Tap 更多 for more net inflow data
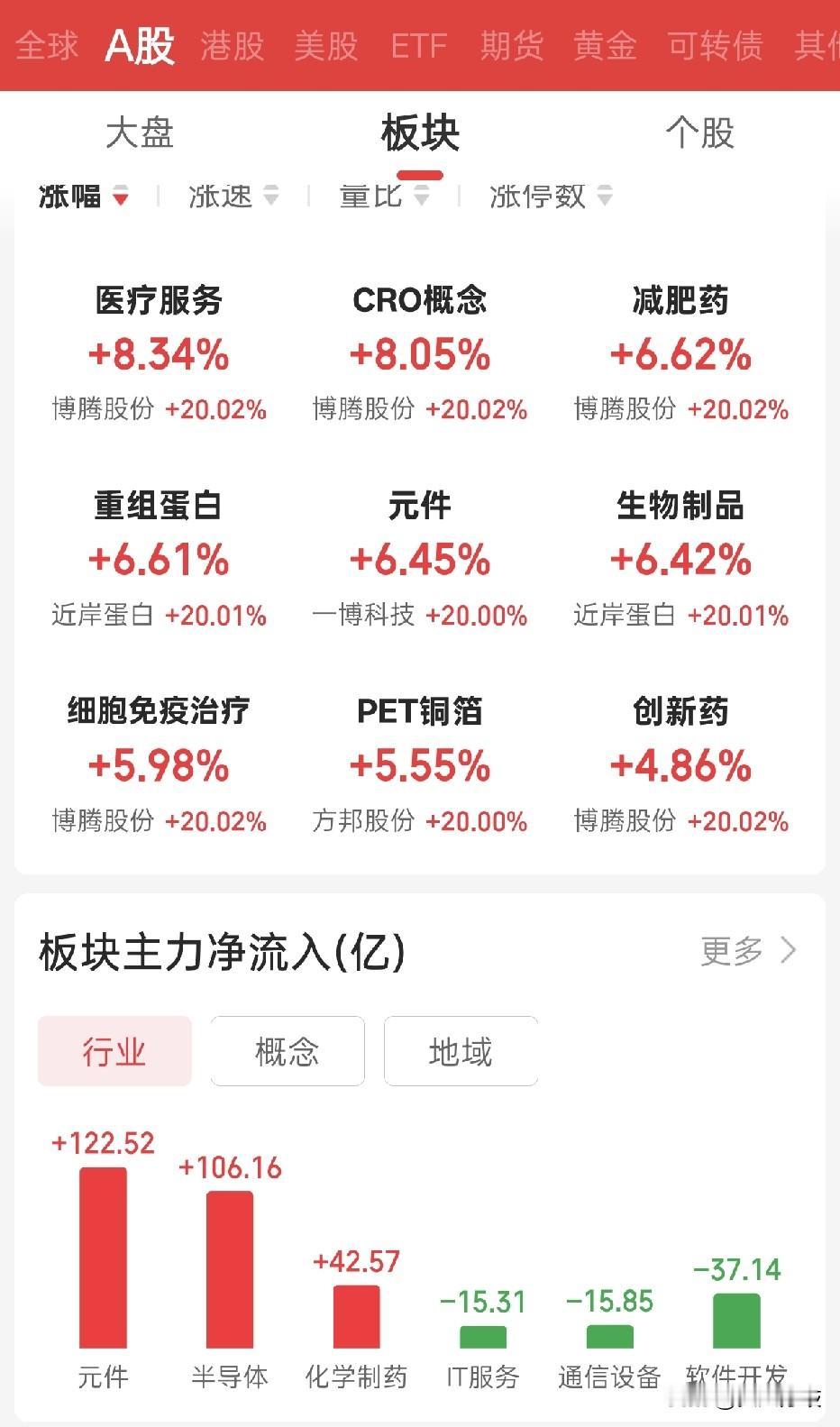Screen dimensions: 840x1427 click(748, 950)
